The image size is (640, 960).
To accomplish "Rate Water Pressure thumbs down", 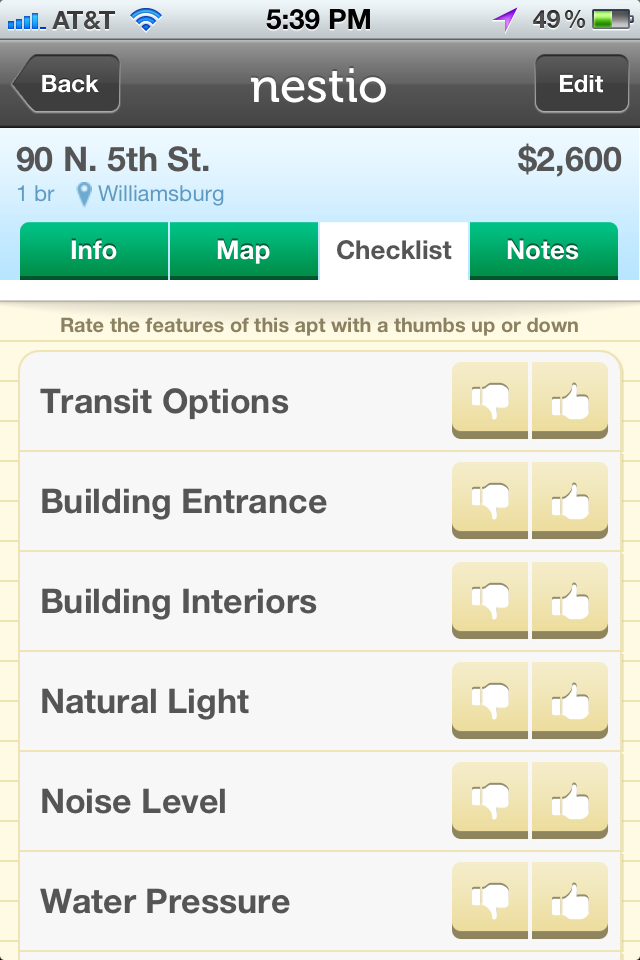I will [490, 900].
